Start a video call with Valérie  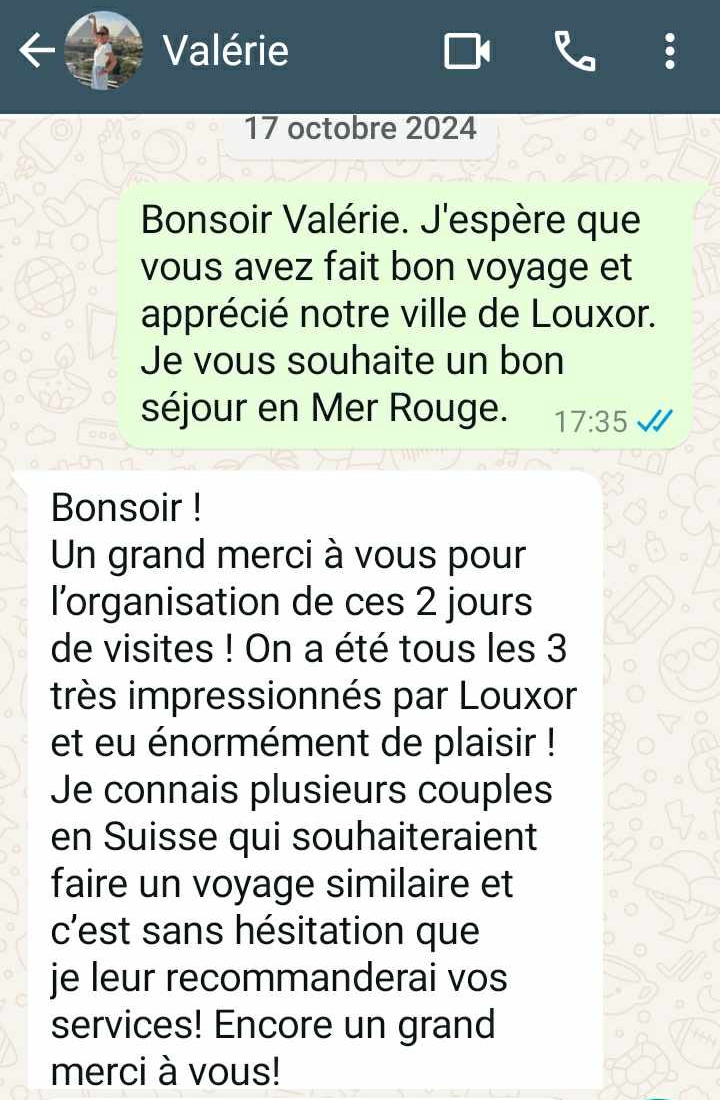466,51
